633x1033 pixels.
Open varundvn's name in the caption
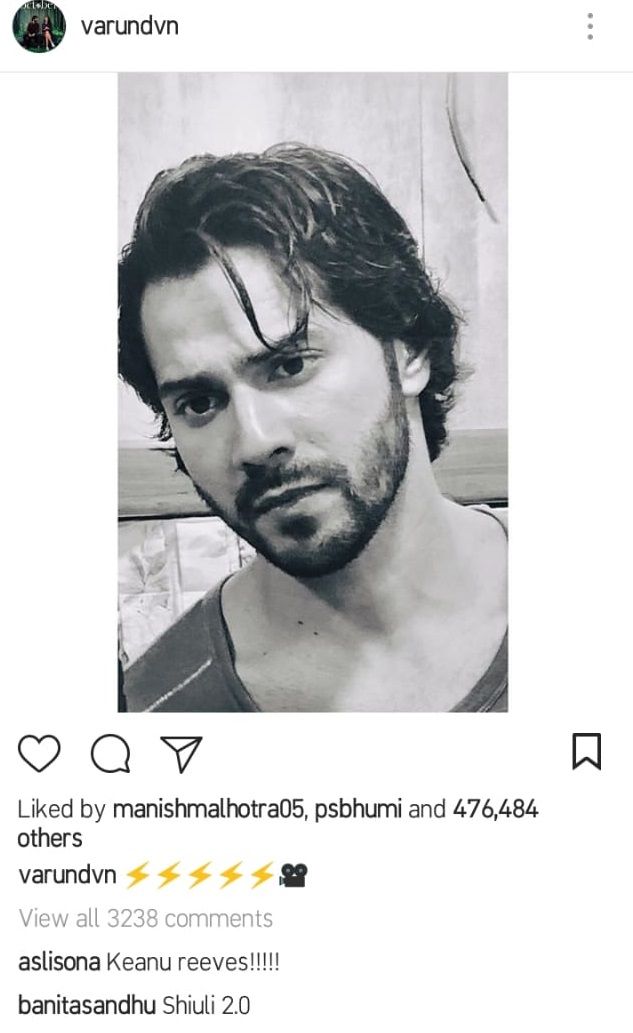click(67, 875)
